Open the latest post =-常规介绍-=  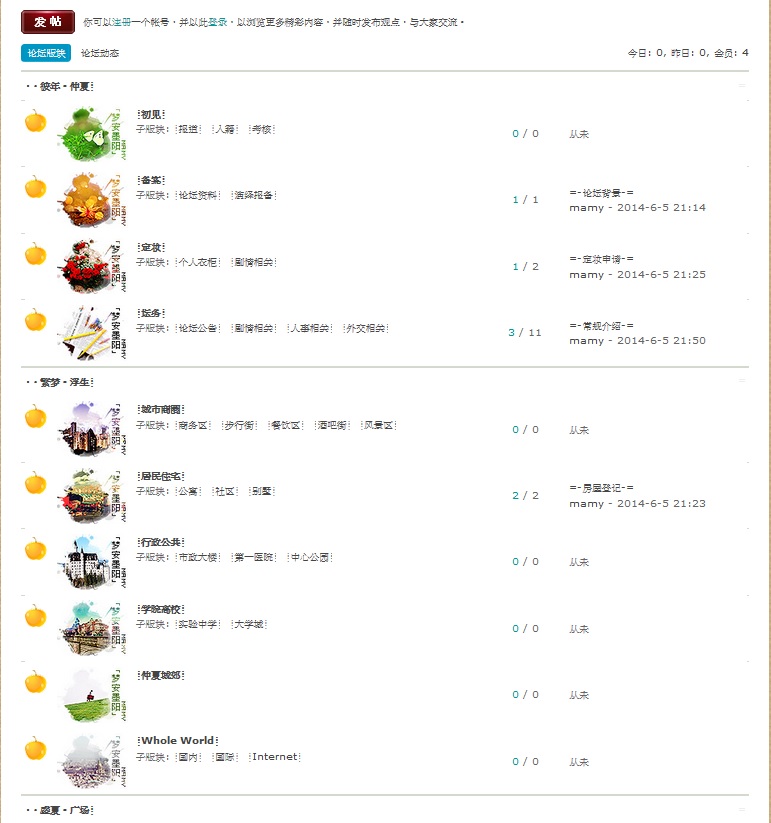[601, 326]
